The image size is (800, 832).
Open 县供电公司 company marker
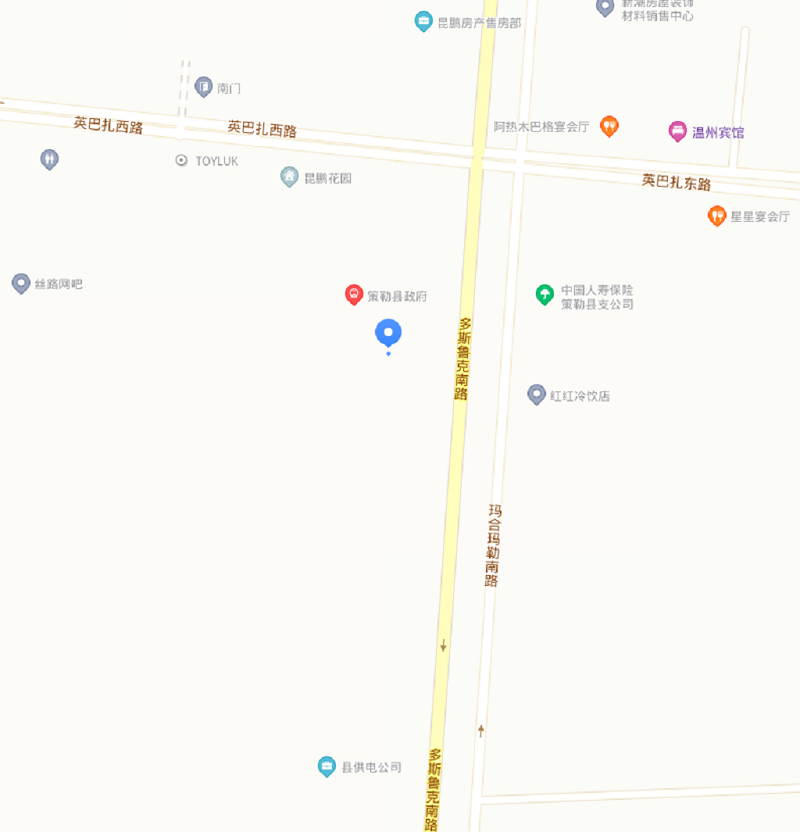click(x=327, y=766)
